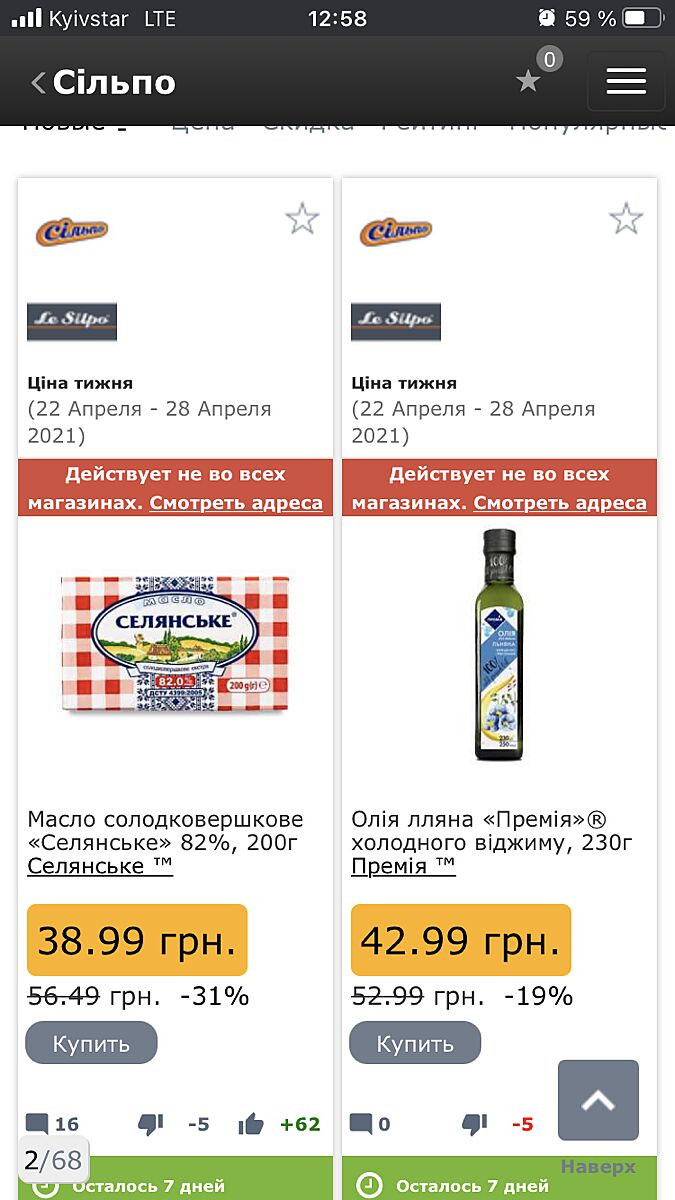The height and width of the screenshot is (1200, 675).
Task: Open the hamburger menu
Action: point(626,82)
